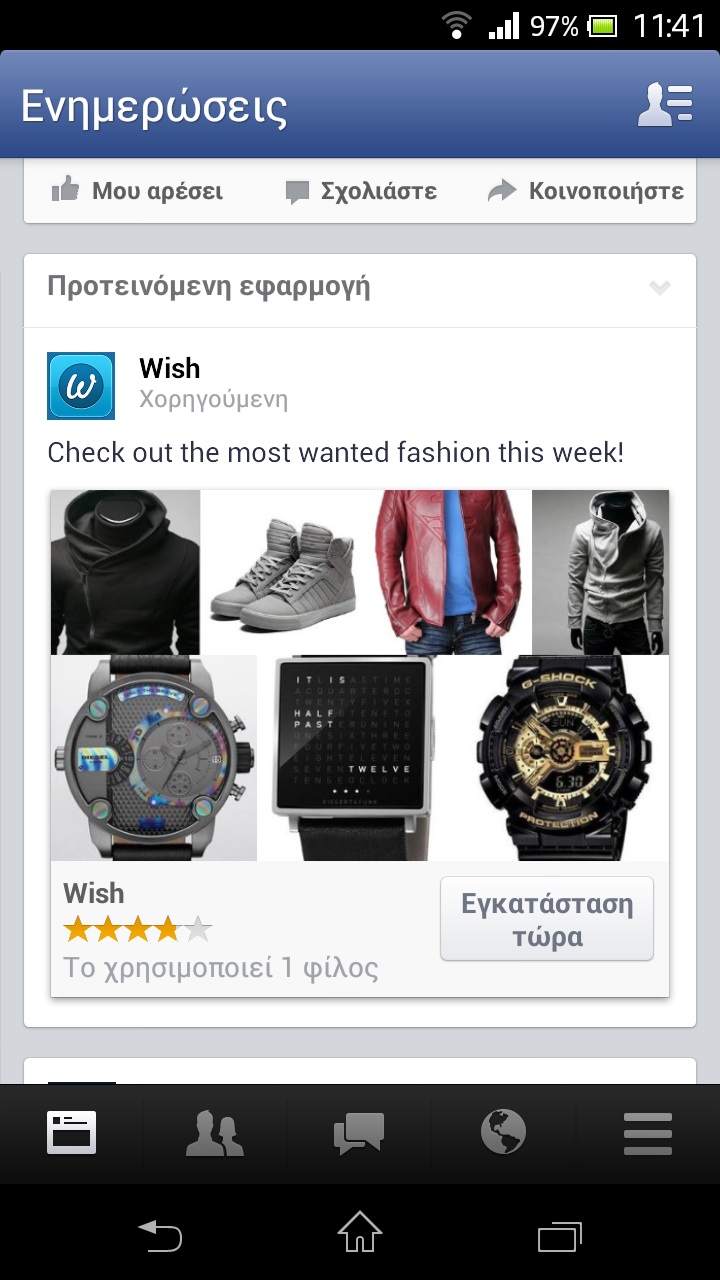Open the friends list sidebar icon
The image size is (720, 1280).
[x=665, y=105]
